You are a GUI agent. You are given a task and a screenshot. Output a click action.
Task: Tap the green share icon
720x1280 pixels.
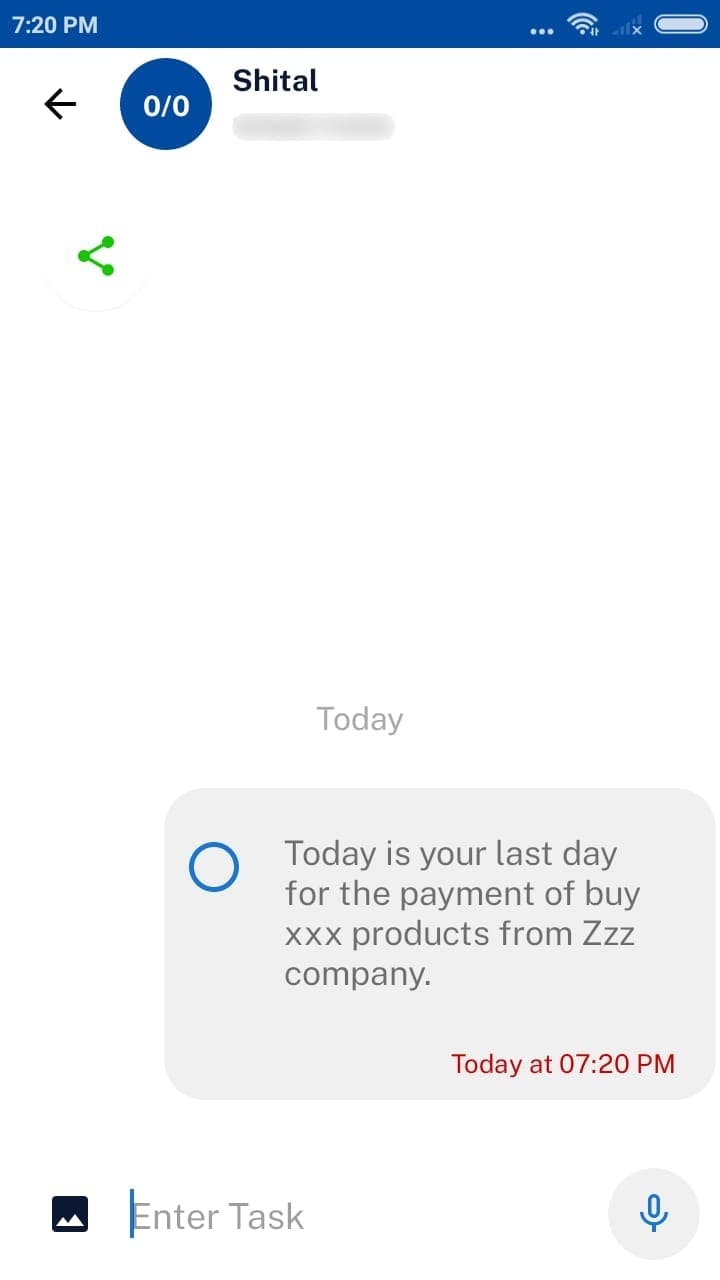coord(96,257)
